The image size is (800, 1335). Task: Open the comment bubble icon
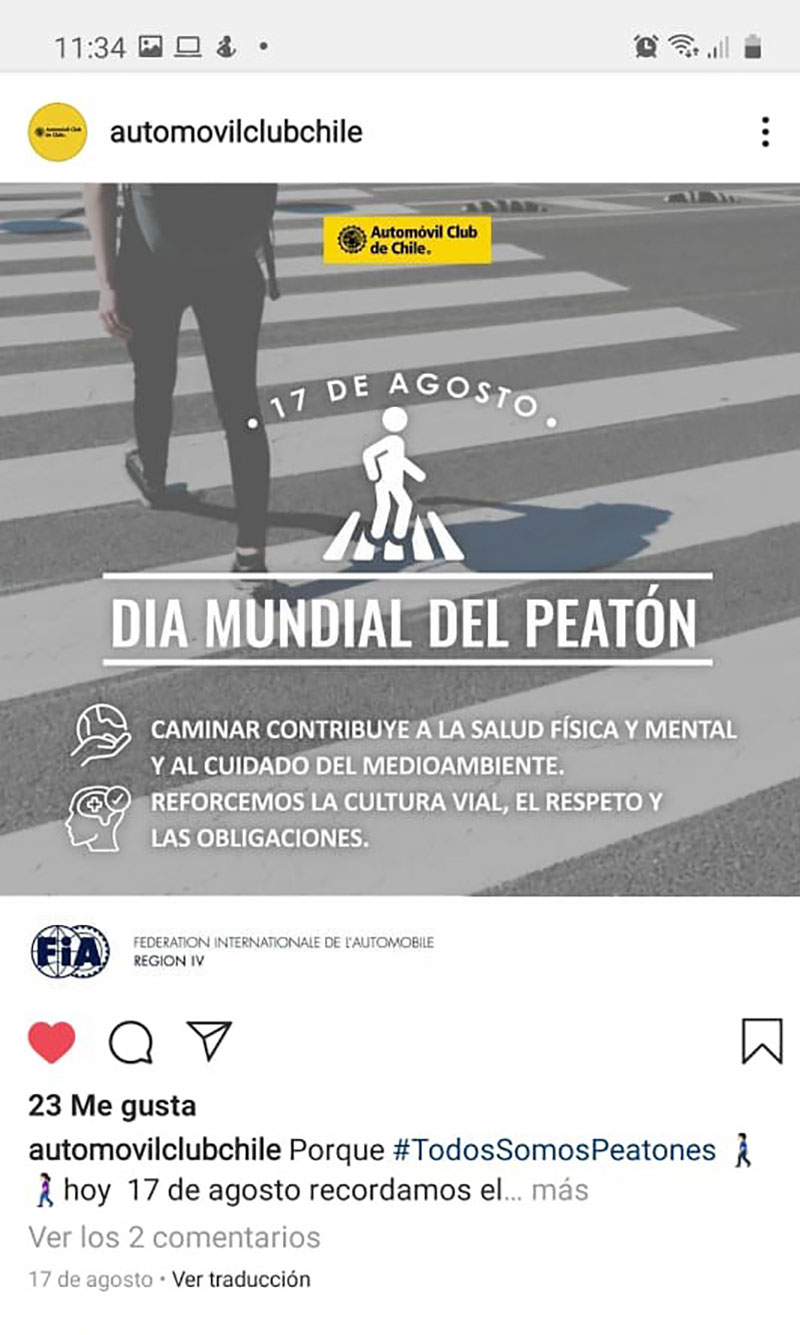point(130,1043)
